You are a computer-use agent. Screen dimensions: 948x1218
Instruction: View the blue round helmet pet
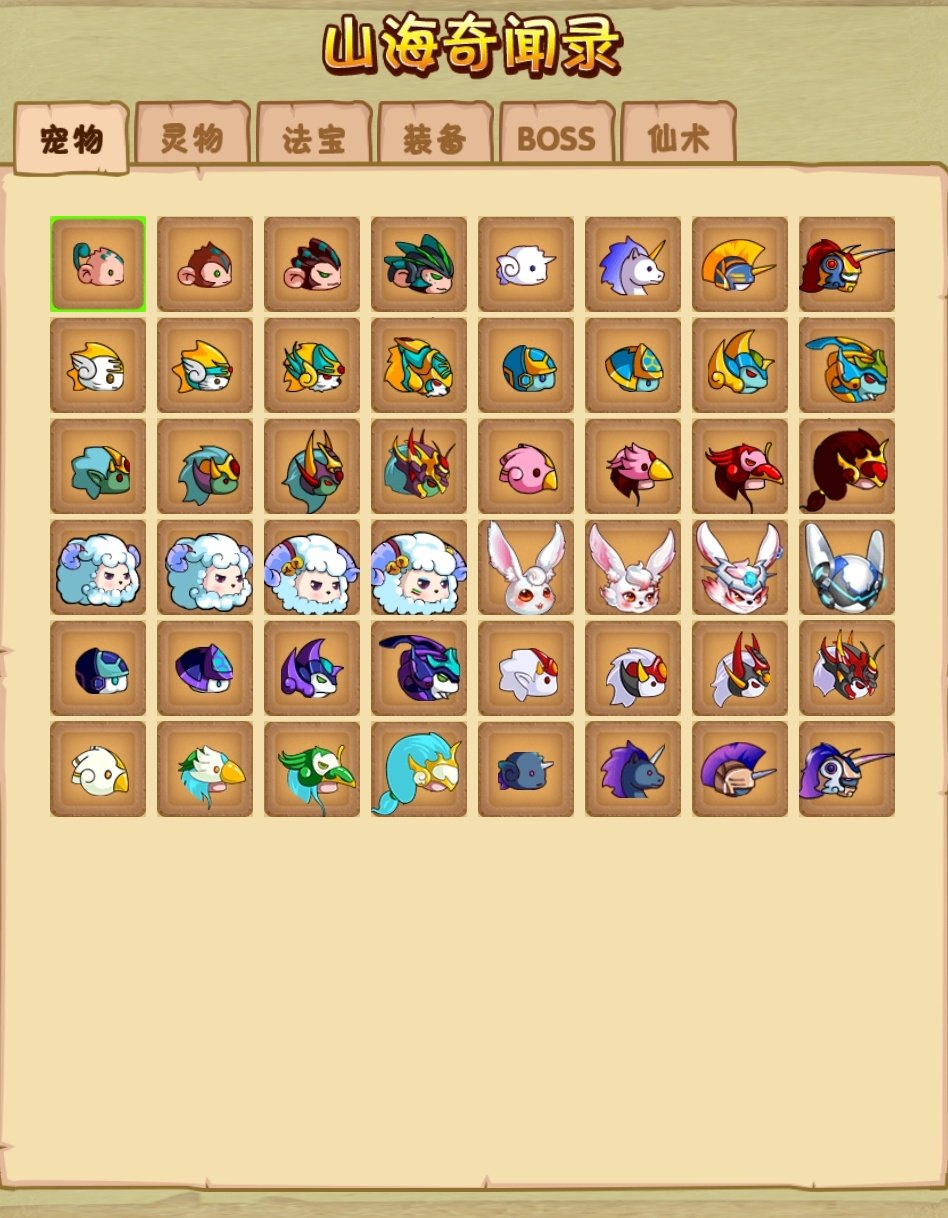point(526,366)
